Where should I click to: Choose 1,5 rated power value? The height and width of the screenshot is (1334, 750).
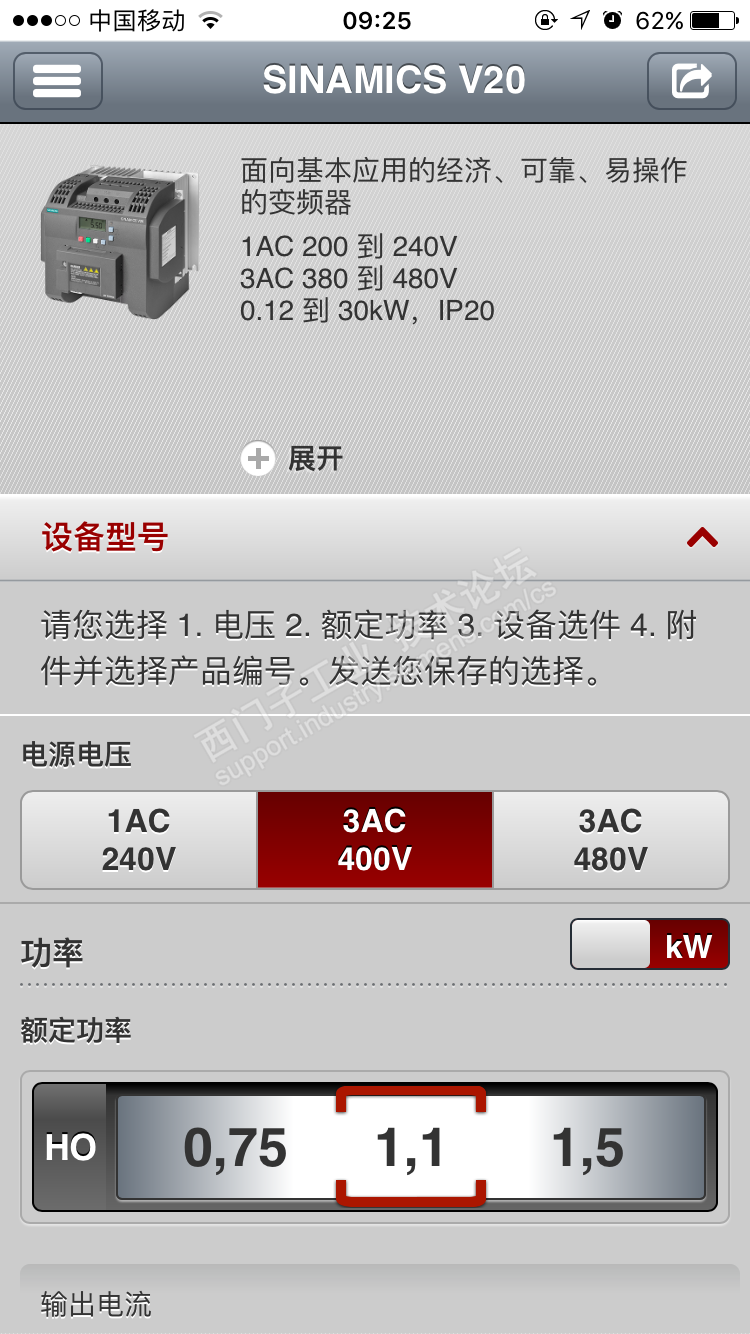tap(588, 1148)
